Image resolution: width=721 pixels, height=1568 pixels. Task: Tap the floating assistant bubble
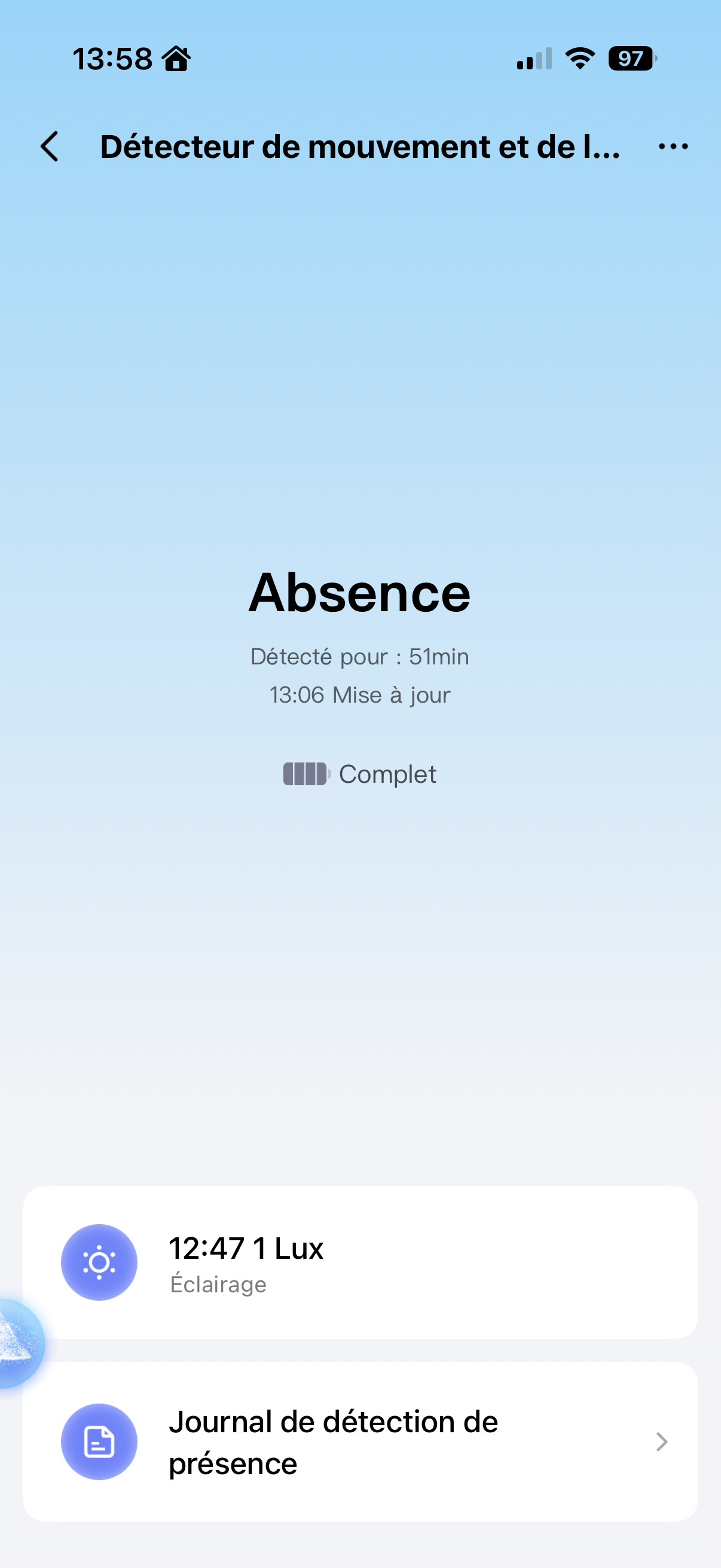tap(19, 1343)
